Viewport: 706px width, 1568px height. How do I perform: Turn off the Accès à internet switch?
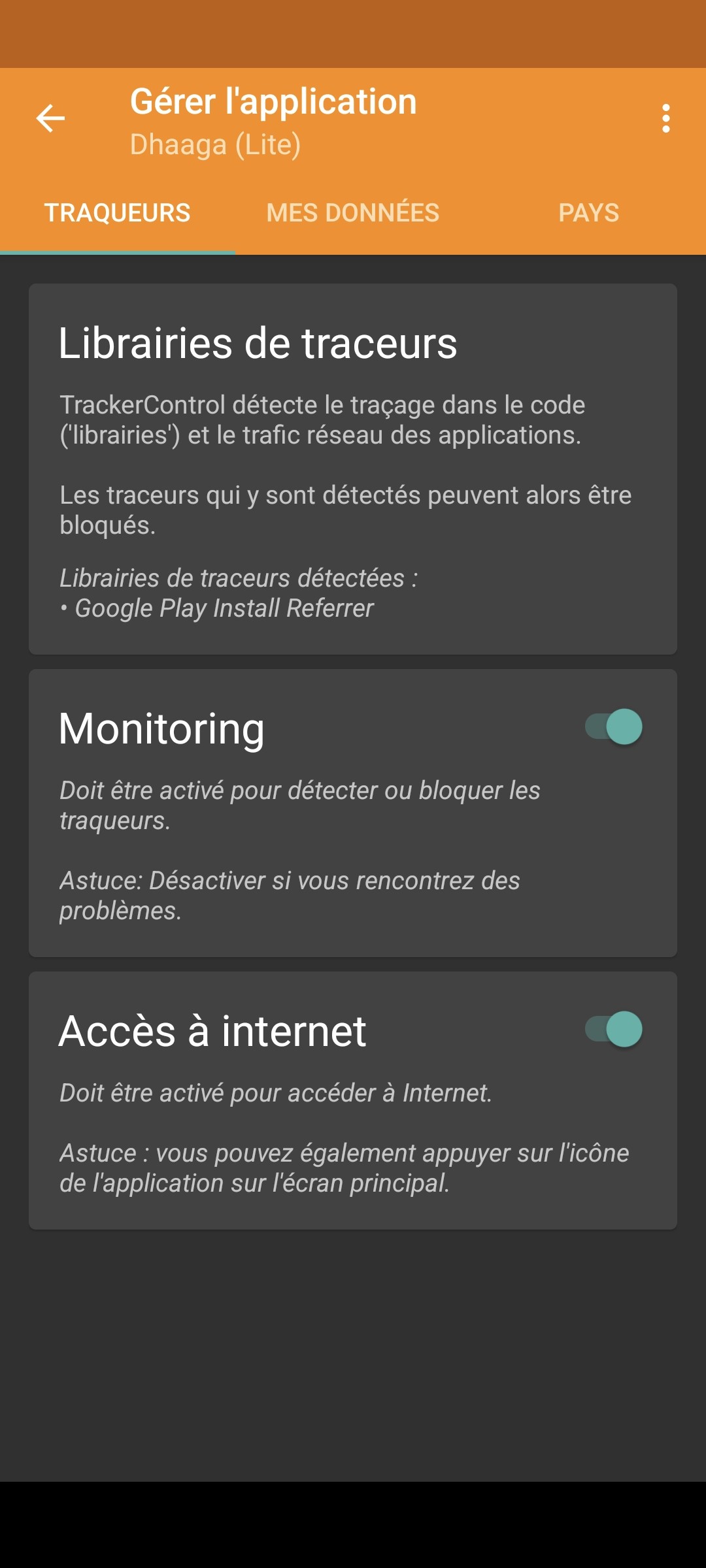[x=614, y=1030]
